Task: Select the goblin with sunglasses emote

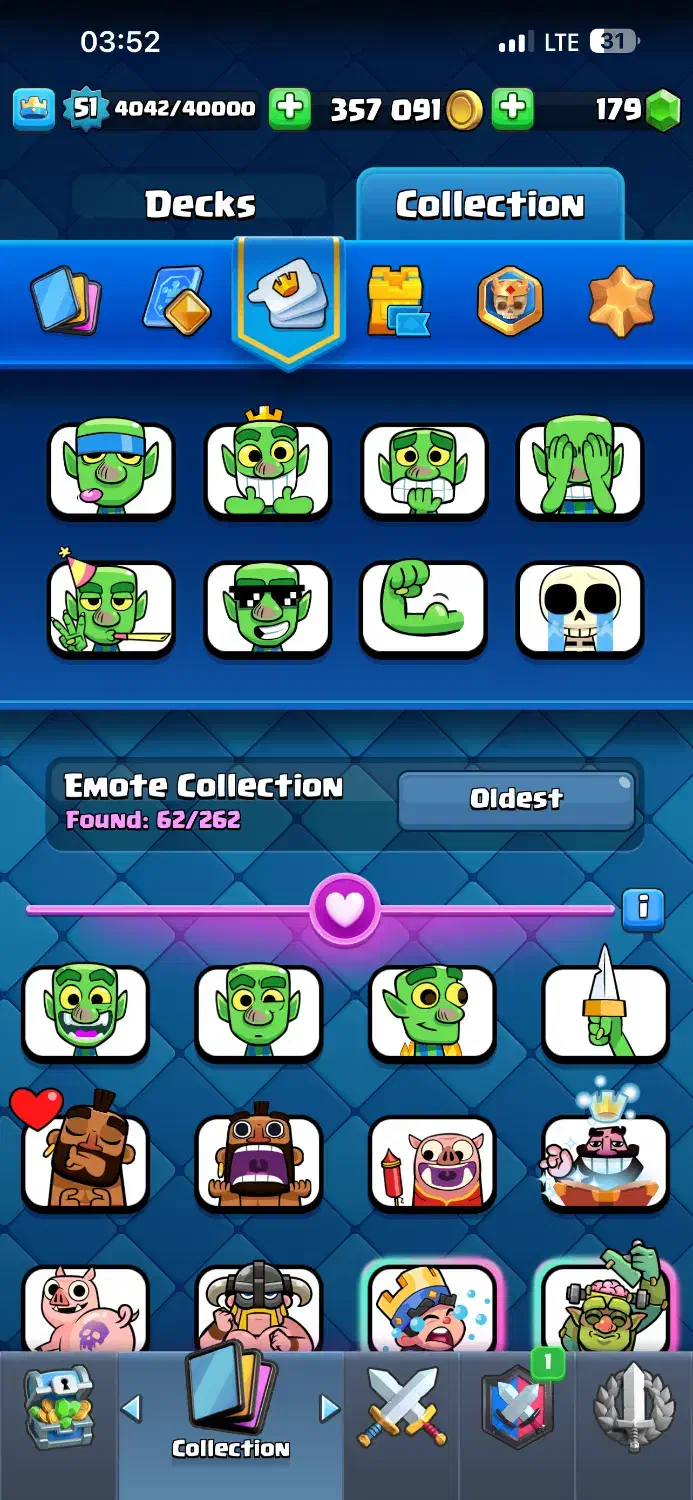Action: (267, 610)
